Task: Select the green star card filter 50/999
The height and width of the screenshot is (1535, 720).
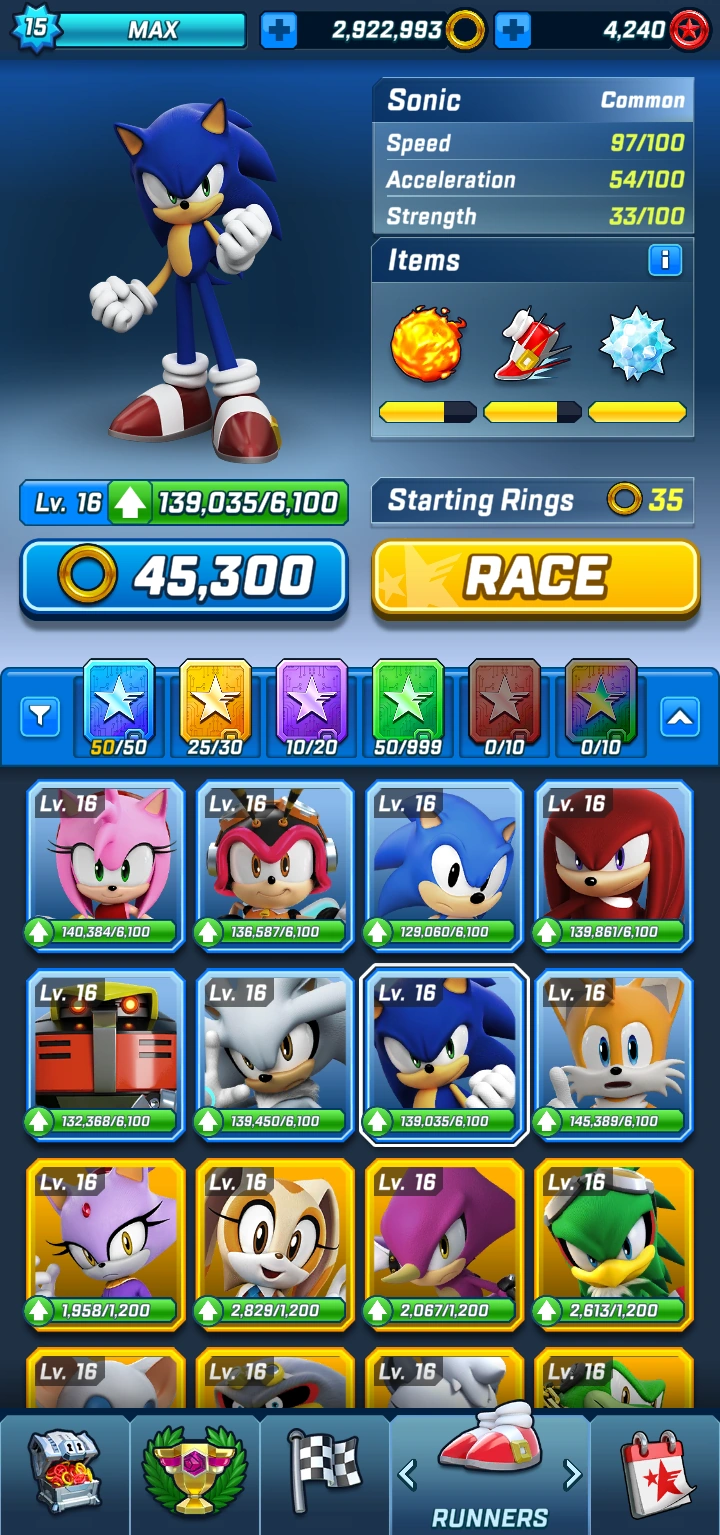Action: coord(407,707)
